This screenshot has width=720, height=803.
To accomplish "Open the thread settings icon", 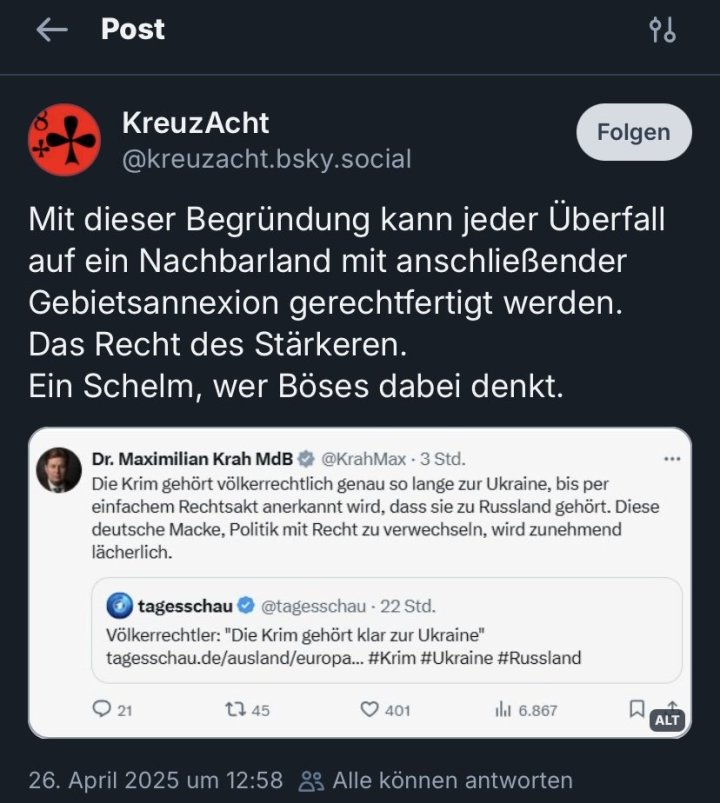I will 662,30.
